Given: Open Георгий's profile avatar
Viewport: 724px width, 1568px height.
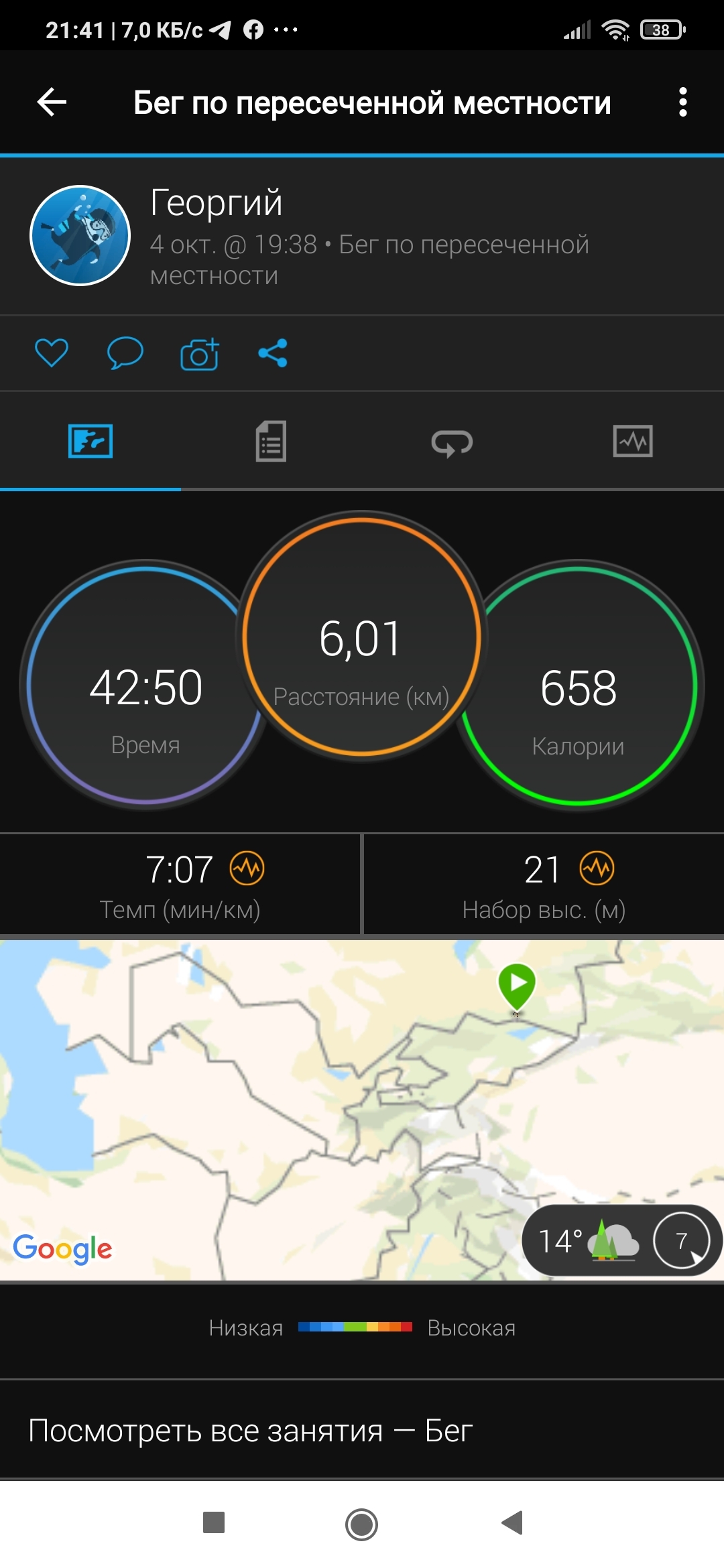Looking at the screenshot, I should point(80,236).
